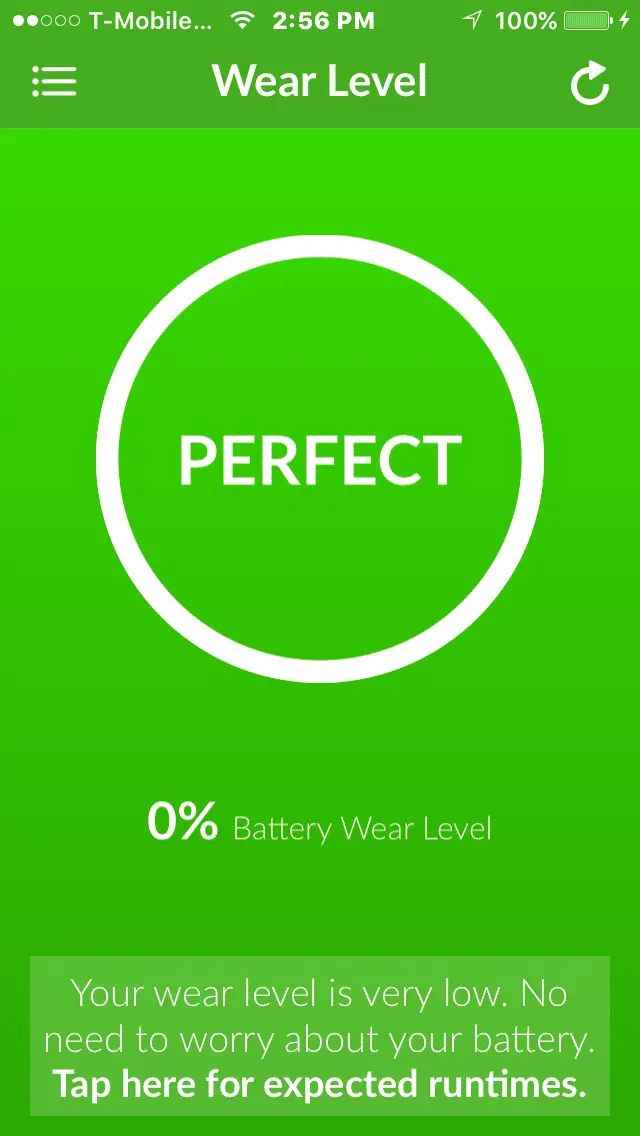Open the menu list icon
Screen dimensions: 640x1136
[54, 81]
